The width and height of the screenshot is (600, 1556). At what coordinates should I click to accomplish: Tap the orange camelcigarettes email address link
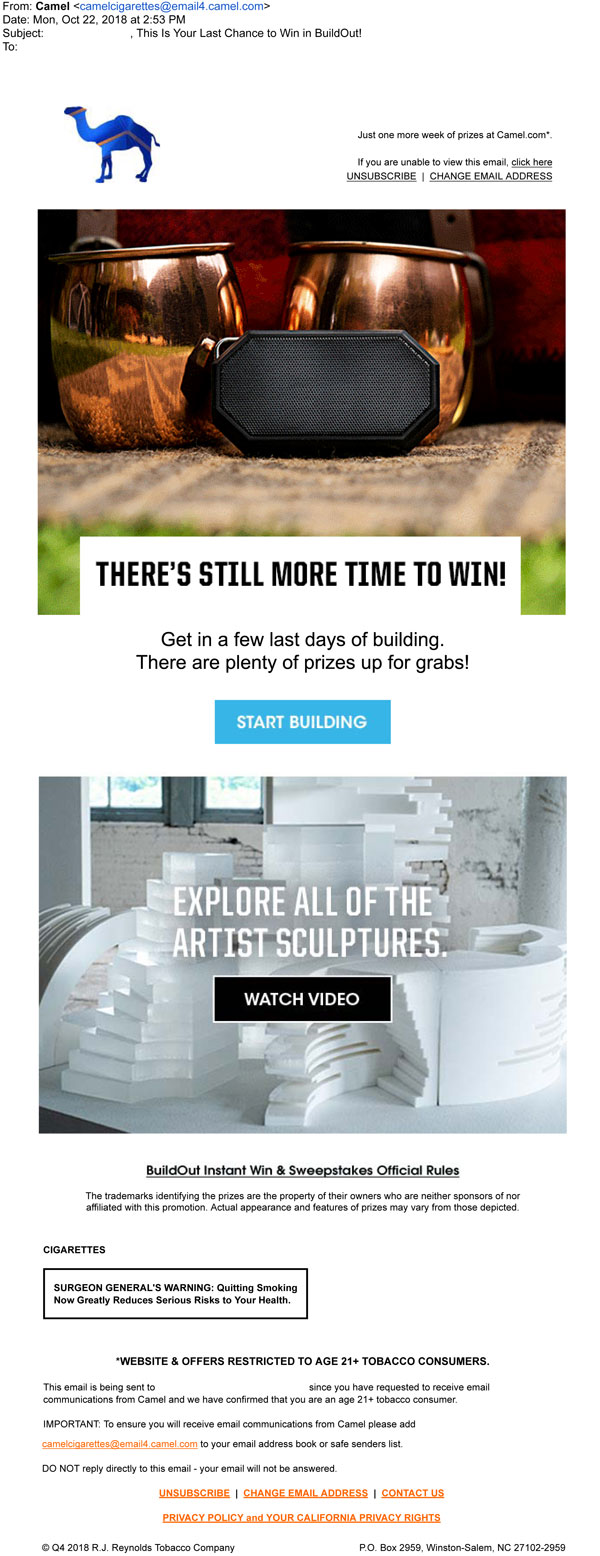(120, 1444)
